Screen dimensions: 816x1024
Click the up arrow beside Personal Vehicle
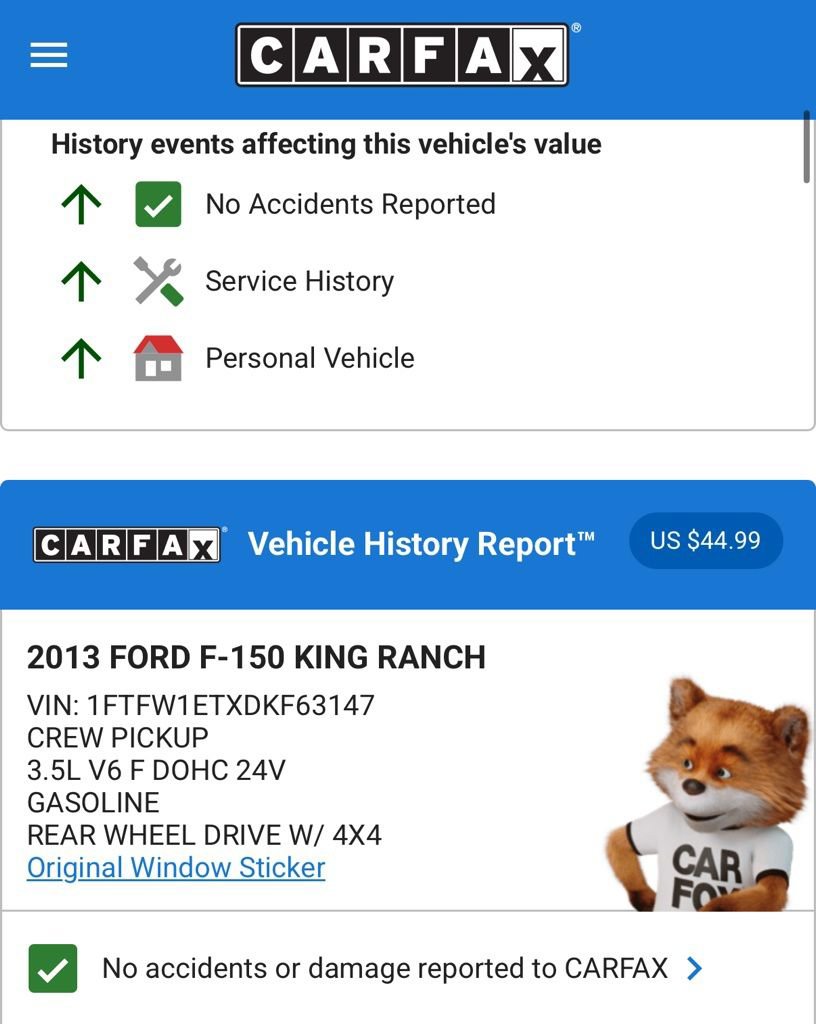click(x=80, y=357)
